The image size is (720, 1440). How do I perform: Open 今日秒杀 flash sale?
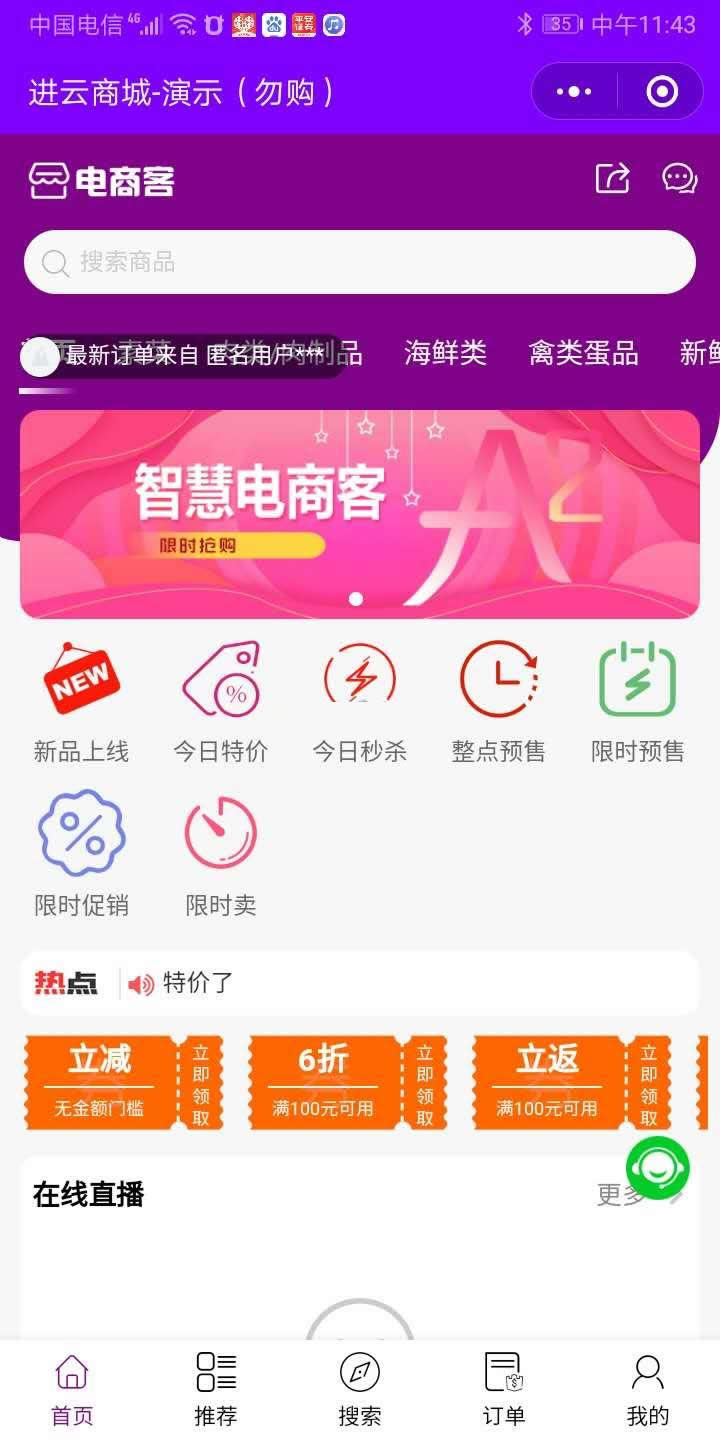click(360, 702)
